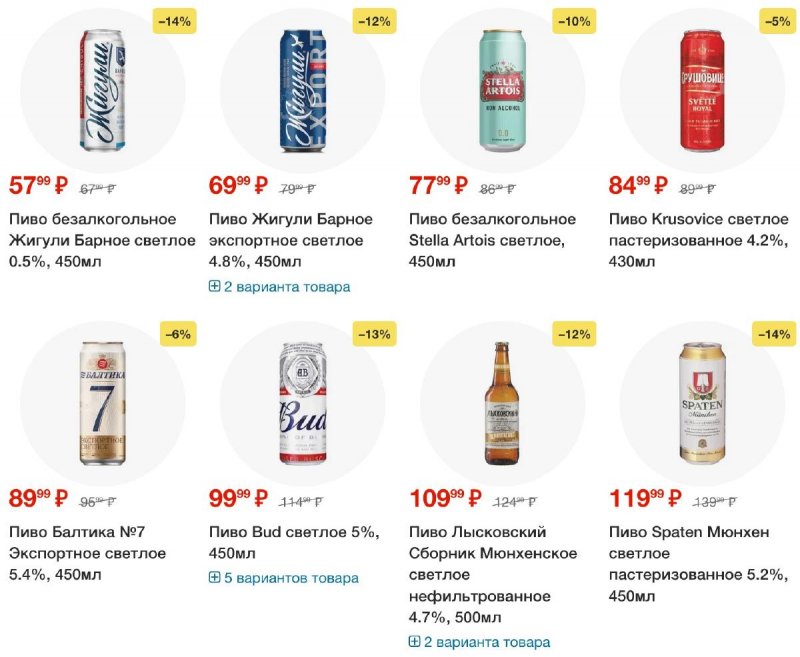Expand 5 вариантов товара under Bud
800x657 pixels.
283,578
